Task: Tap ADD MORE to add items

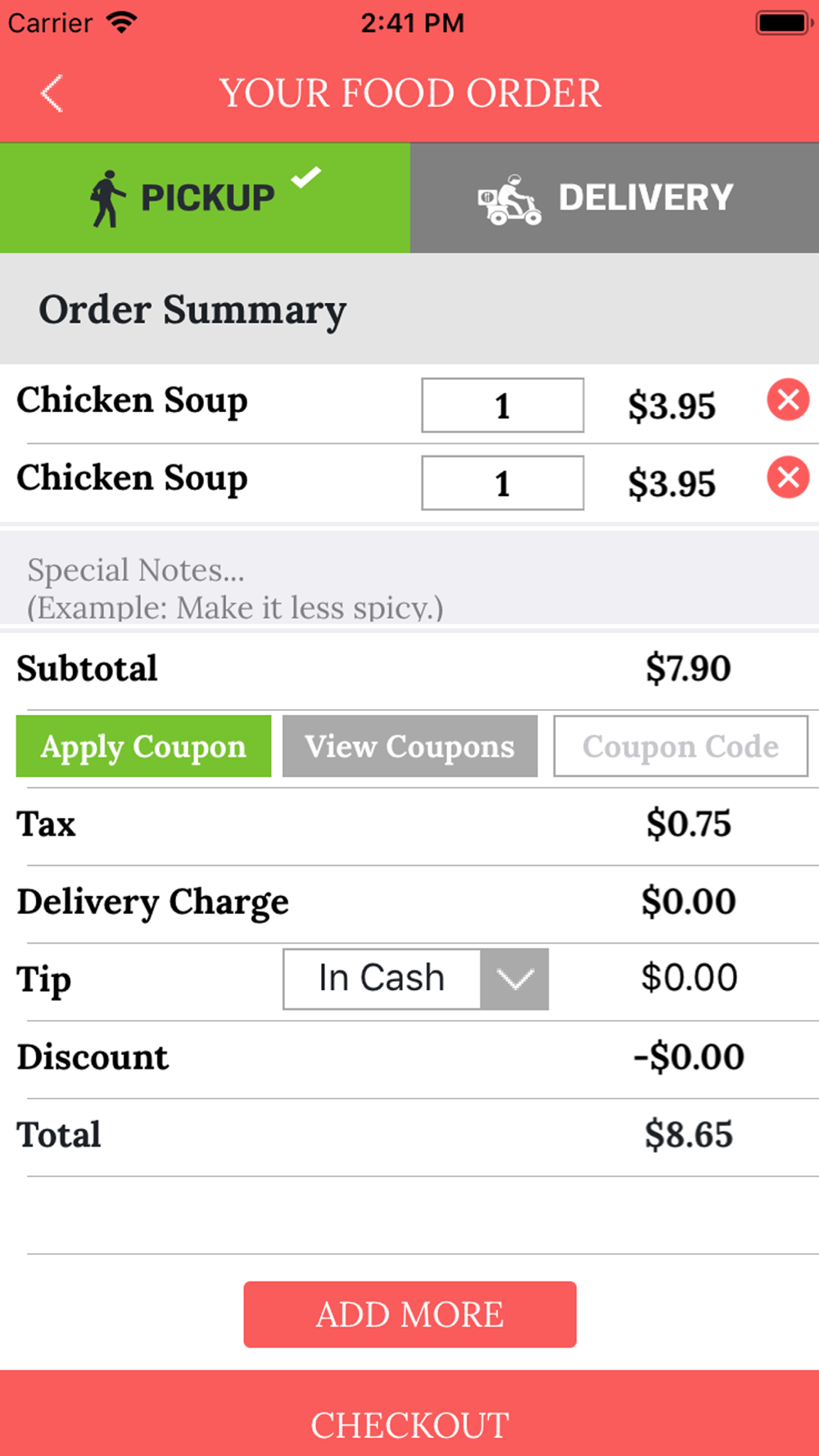Action: point(409,1314)
